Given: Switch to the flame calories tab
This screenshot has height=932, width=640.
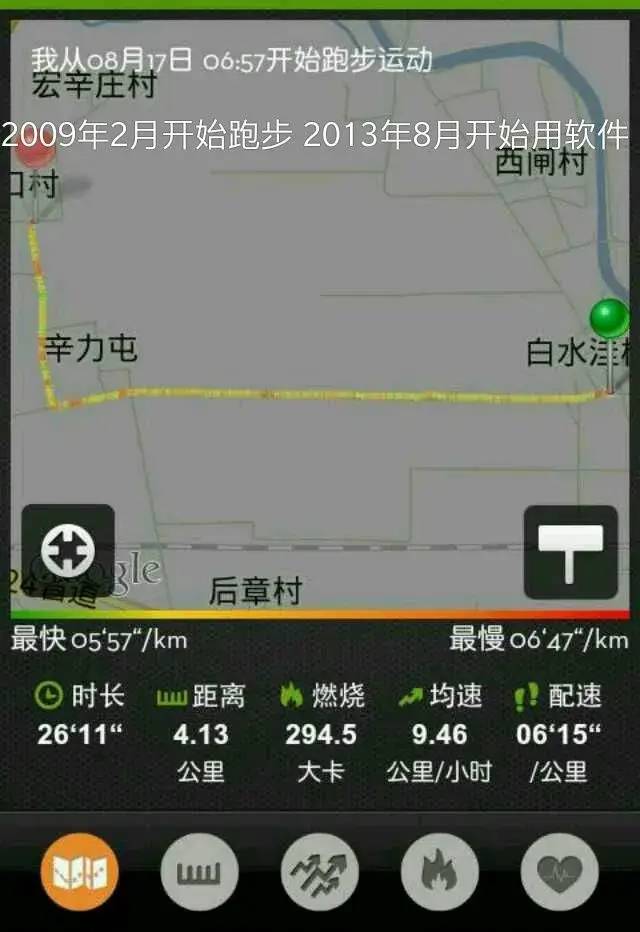Looking at the screenshot, I should (x=440, y=871).
